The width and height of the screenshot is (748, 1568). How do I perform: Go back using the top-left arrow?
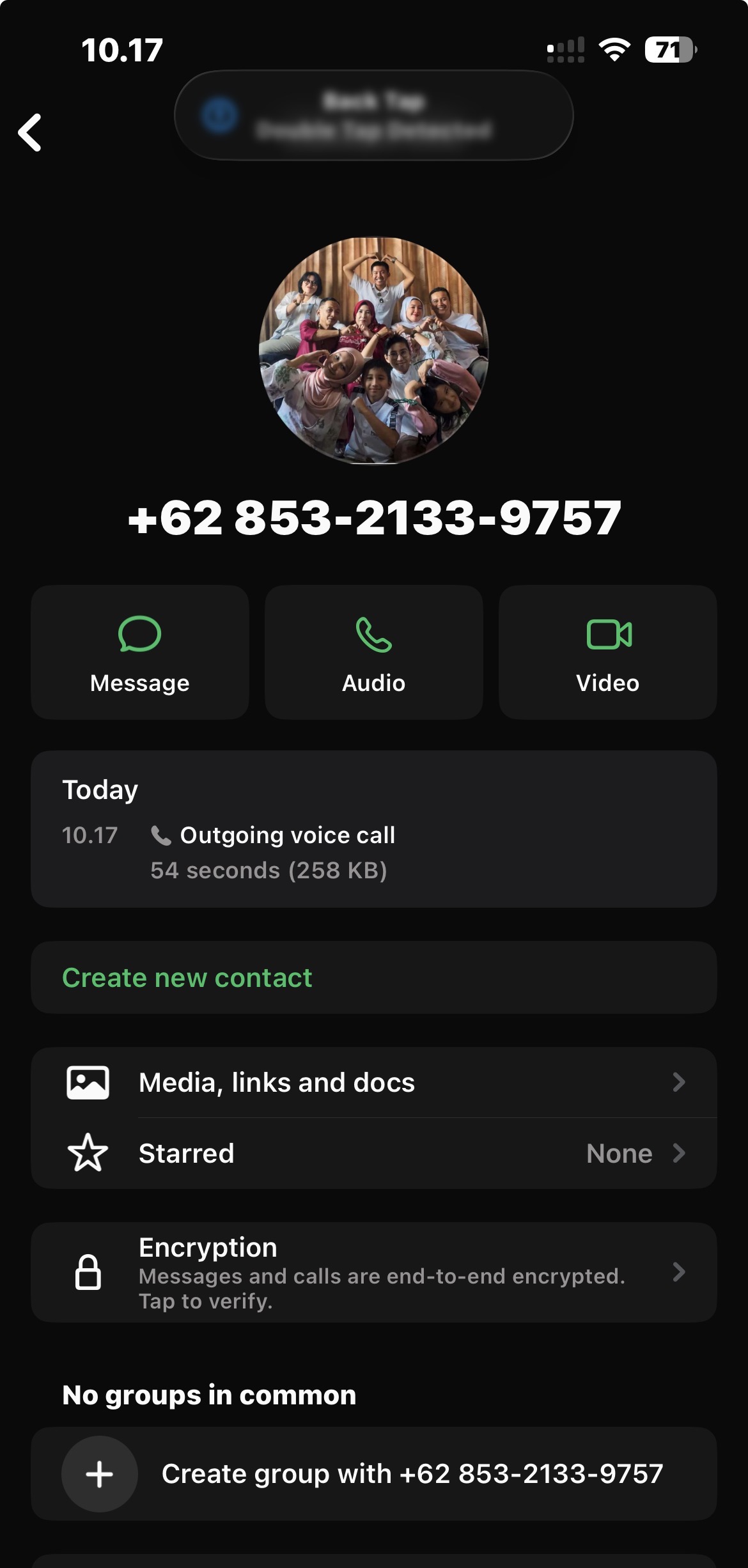click(x=30, y=132)
